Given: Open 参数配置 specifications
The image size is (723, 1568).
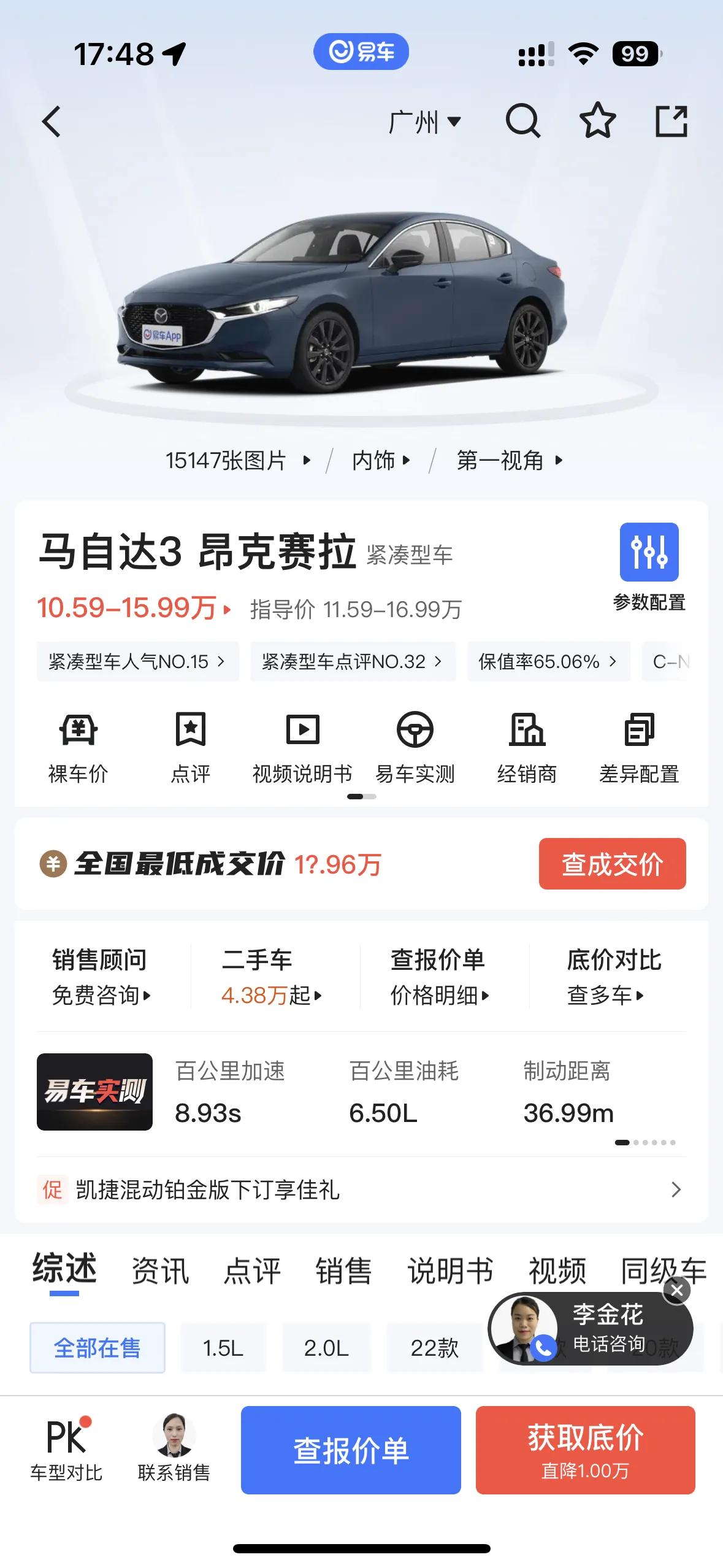Looking at the screenshot, I should point(649,566).
